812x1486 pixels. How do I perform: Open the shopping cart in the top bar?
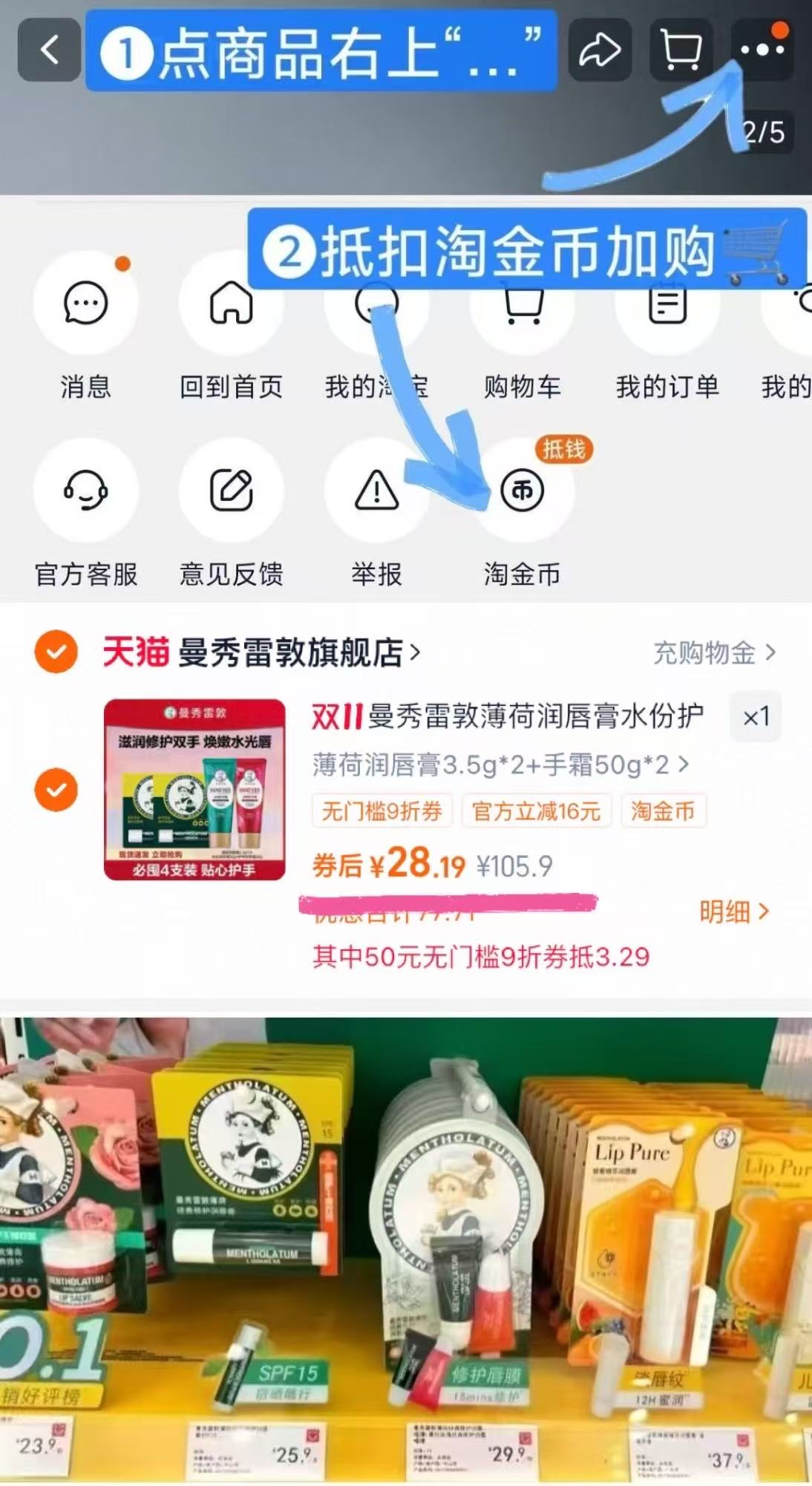[x=680, y=50]
